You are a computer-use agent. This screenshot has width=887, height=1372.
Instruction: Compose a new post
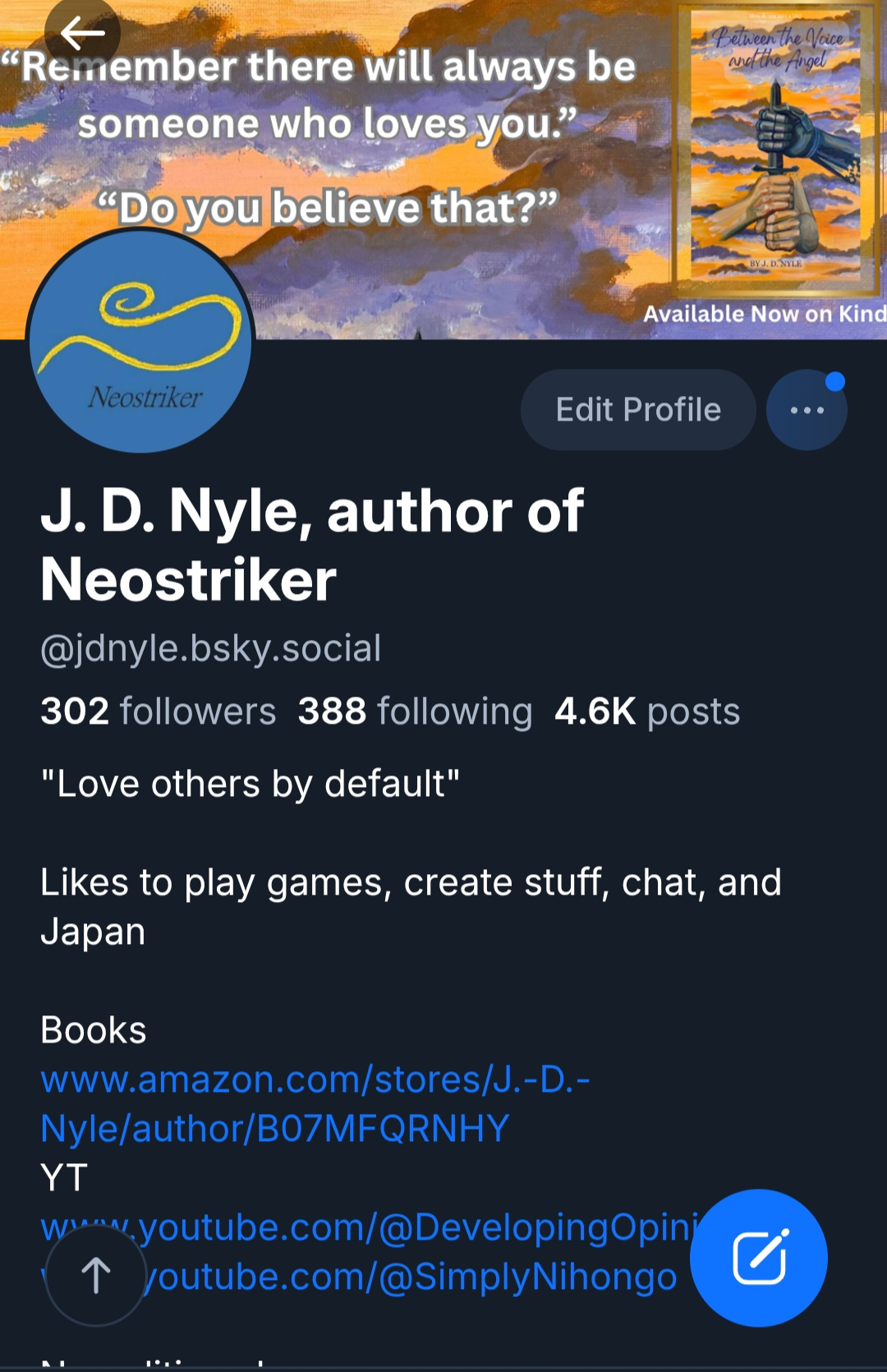coord(758,1257)
